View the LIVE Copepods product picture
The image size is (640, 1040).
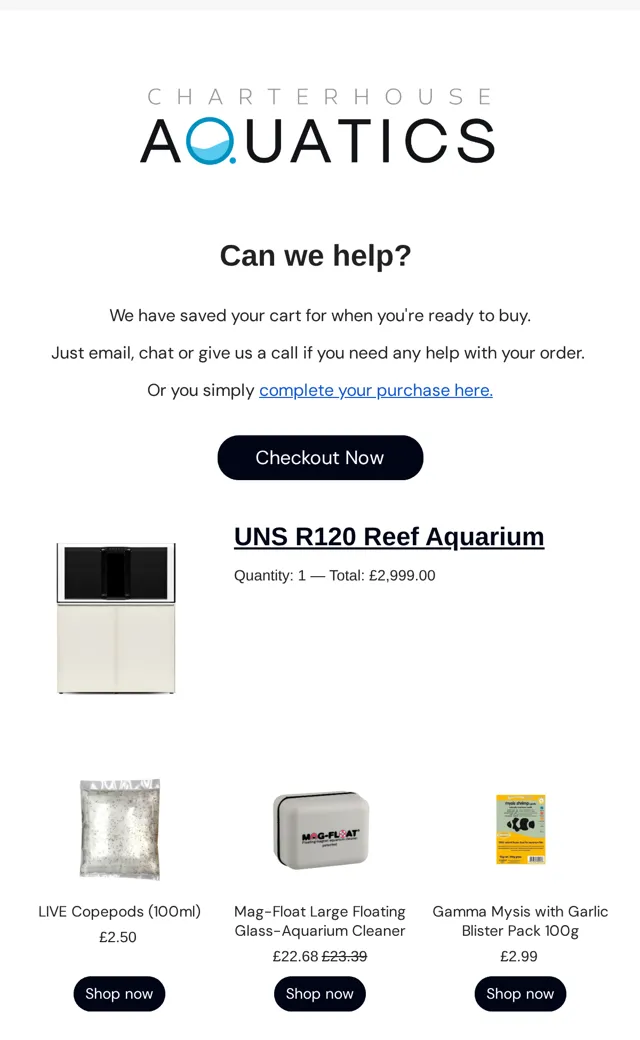tap(119, 829)
